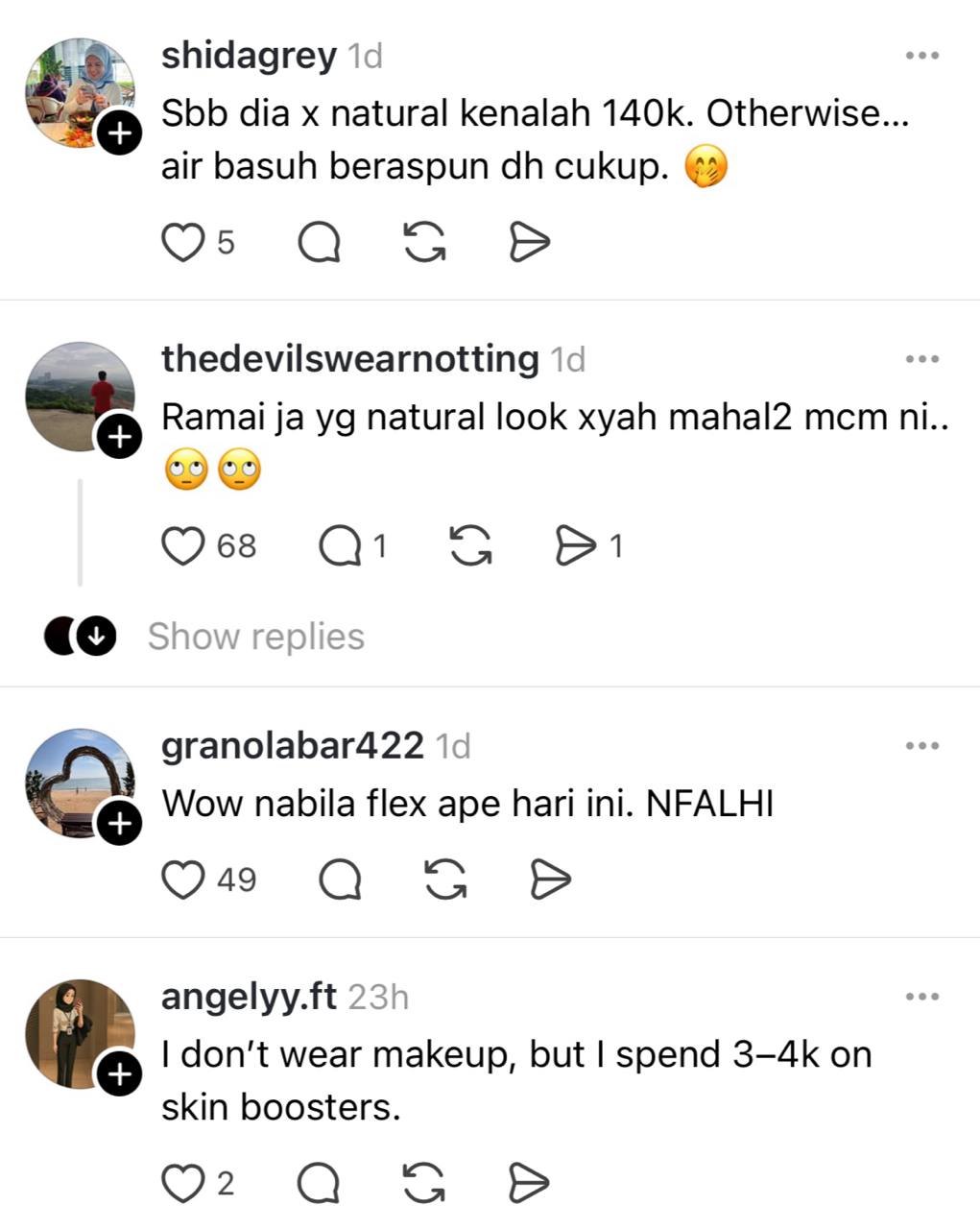The height and width of the screenshot is (1229, 980).
Task: Follow angelyy.ft via avatar plus badge
Action: [119, 1075]
